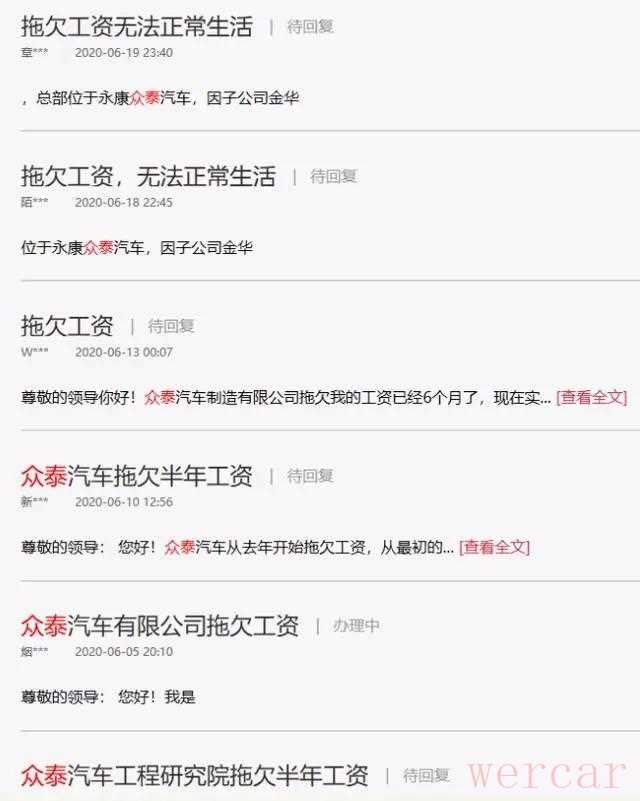Image resolution: width=640 pixels, height=801 pixels.
Task: Open the post 众泰汽车工程研究院拖欠半年工资
Action: click(195, 775)
